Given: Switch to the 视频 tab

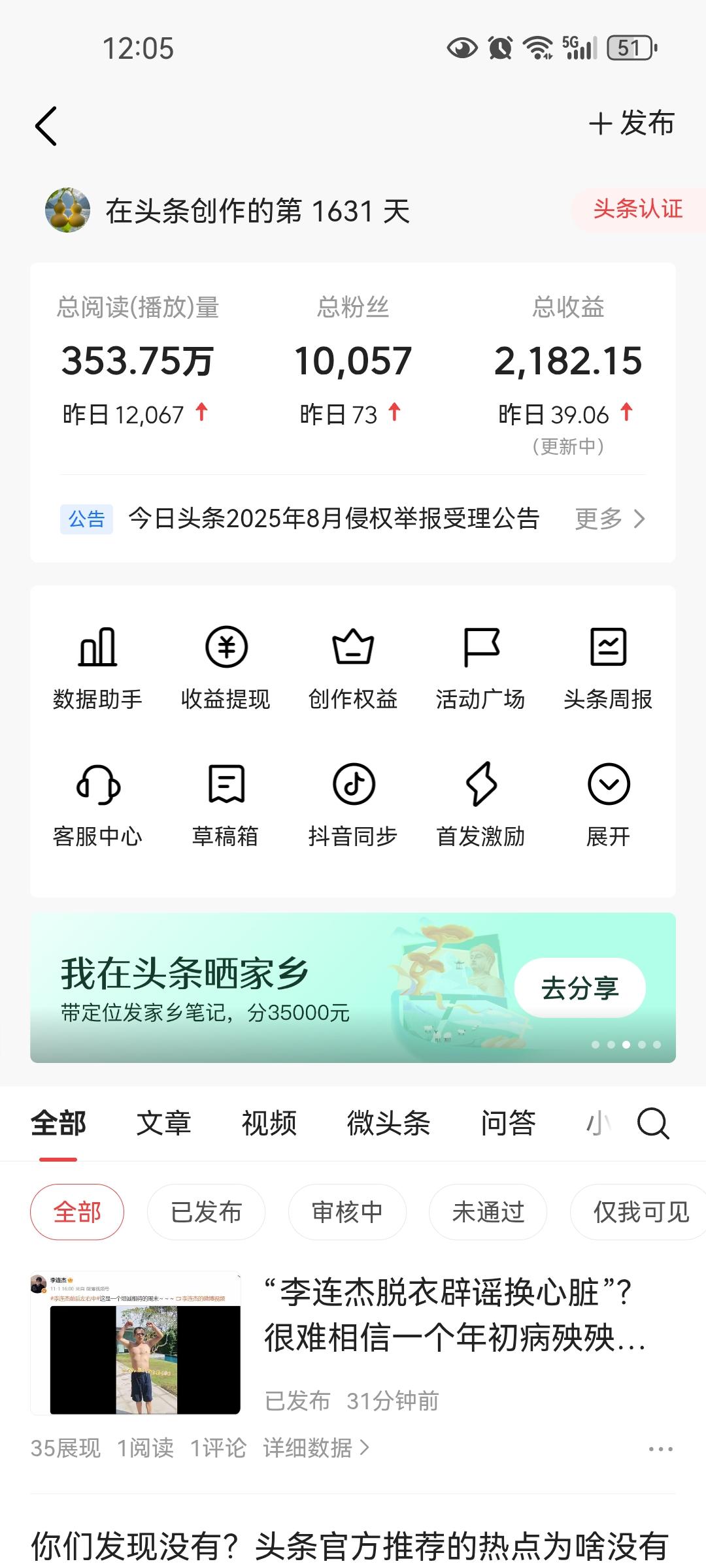Looking at the screenshot, I should tap(269, 1122).
